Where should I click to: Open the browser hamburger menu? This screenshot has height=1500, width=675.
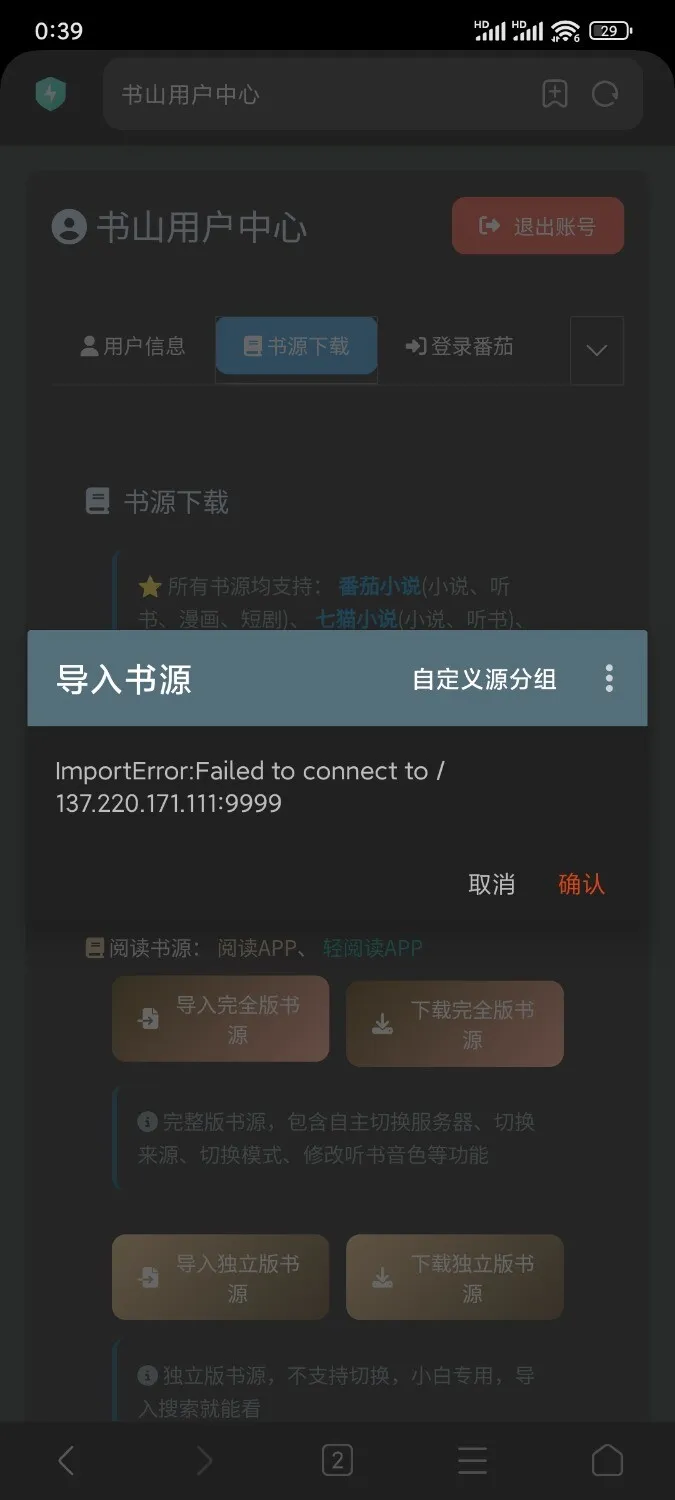click(x=472, y=1461)
